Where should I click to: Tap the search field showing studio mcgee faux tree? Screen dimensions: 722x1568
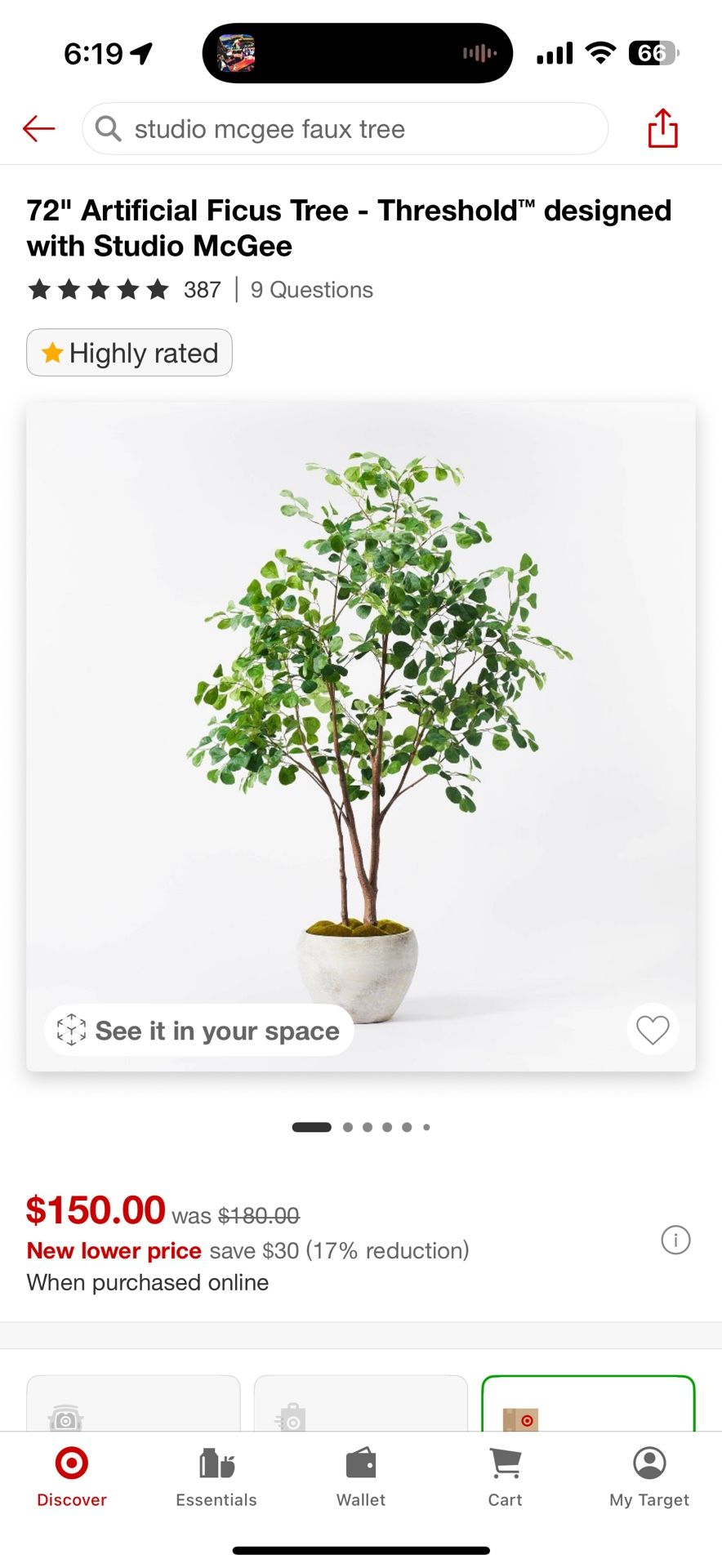click(x=343, y=128)
